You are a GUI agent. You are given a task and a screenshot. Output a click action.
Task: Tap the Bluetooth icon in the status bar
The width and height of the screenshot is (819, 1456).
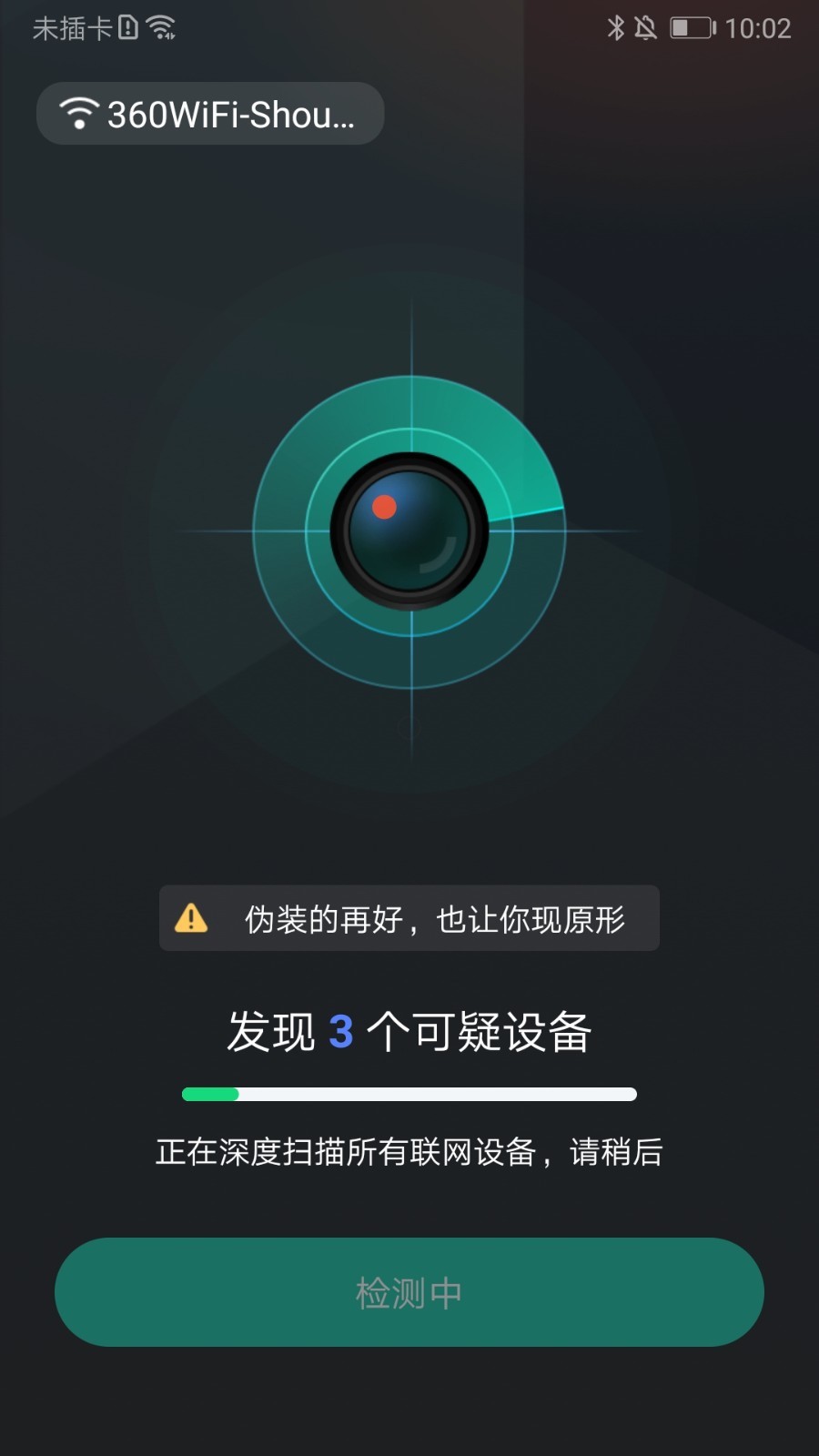pyautogui.click(x=618, y=27)
